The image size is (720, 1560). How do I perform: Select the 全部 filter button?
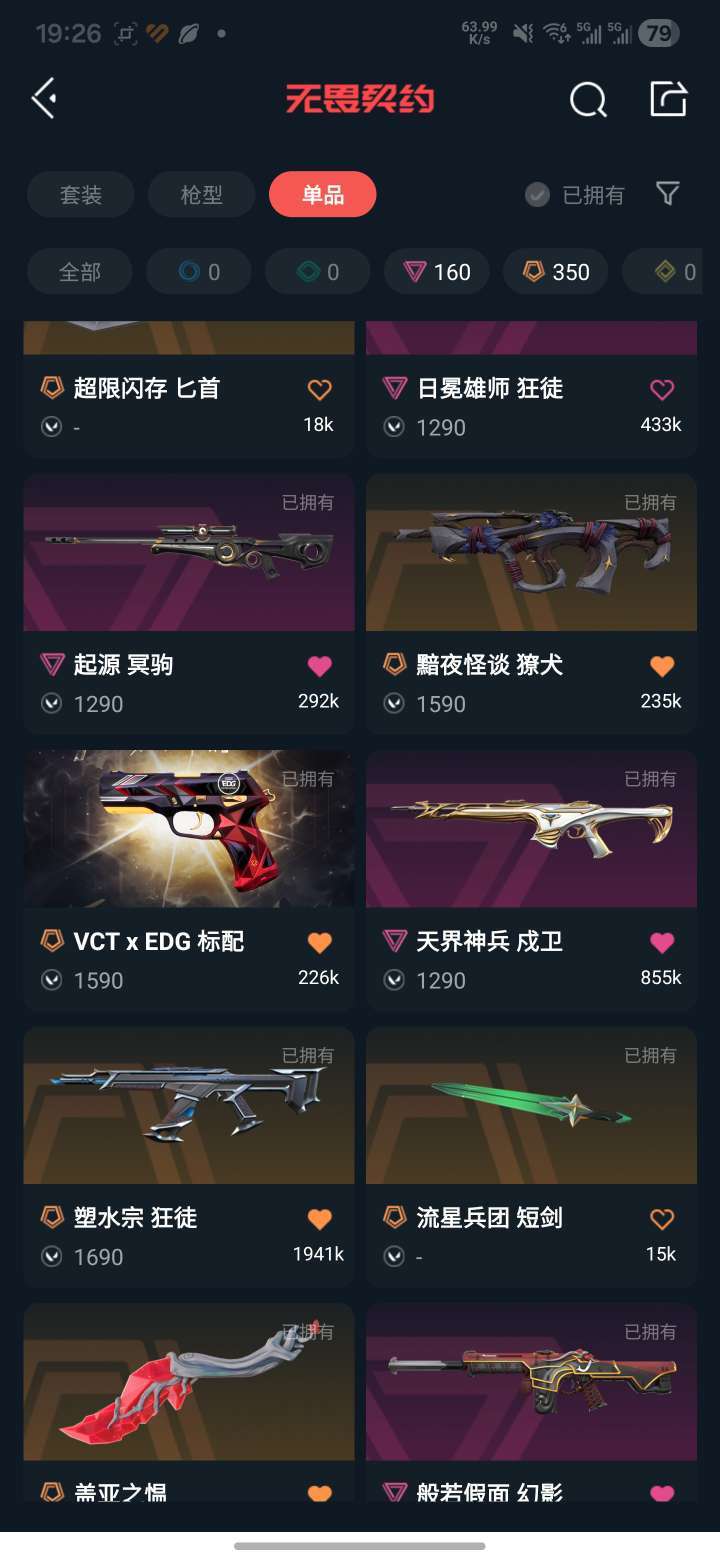point(79,271)
